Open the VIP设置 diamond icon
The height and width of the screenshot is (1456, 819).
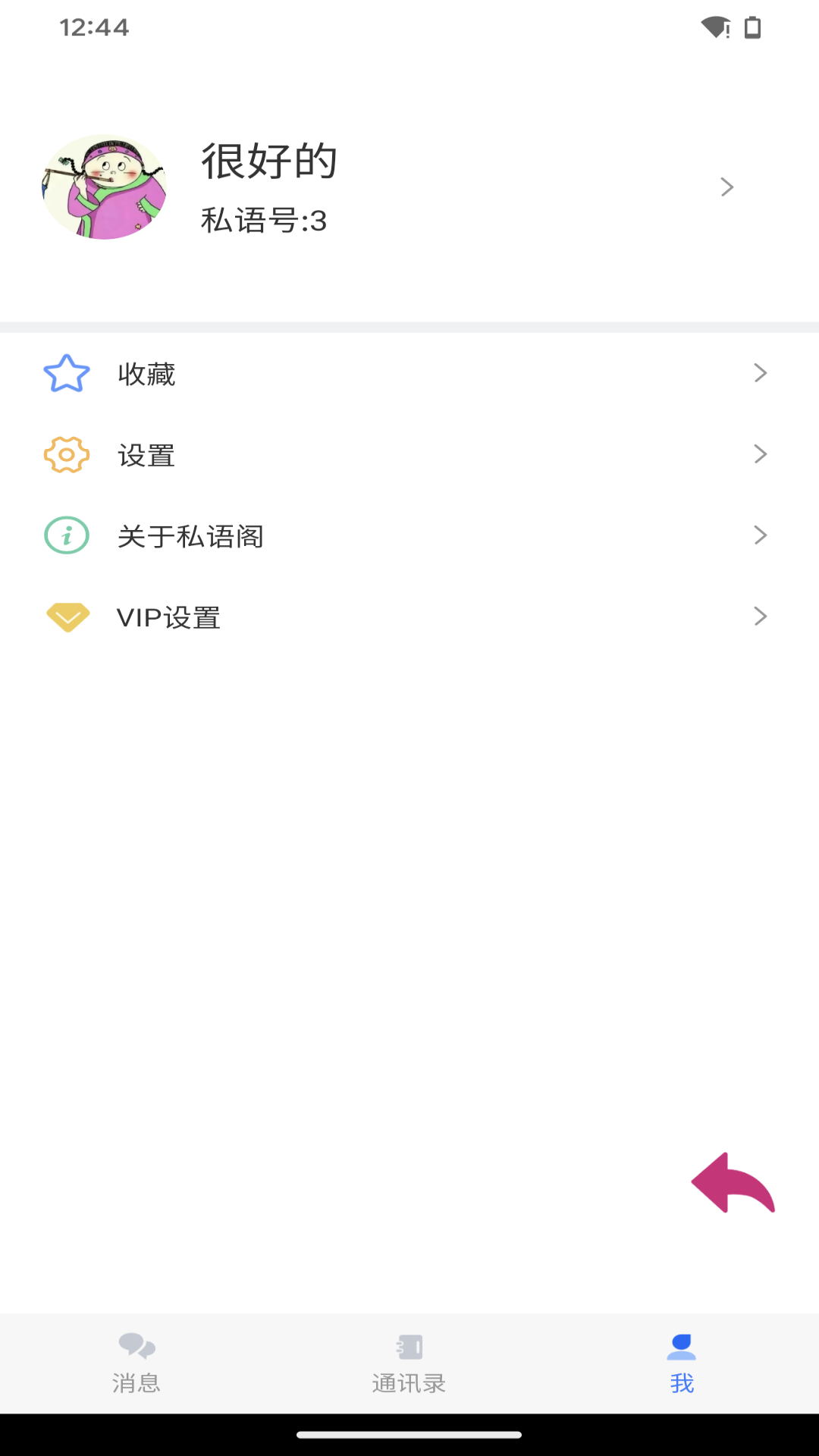(x=67, y=617)
